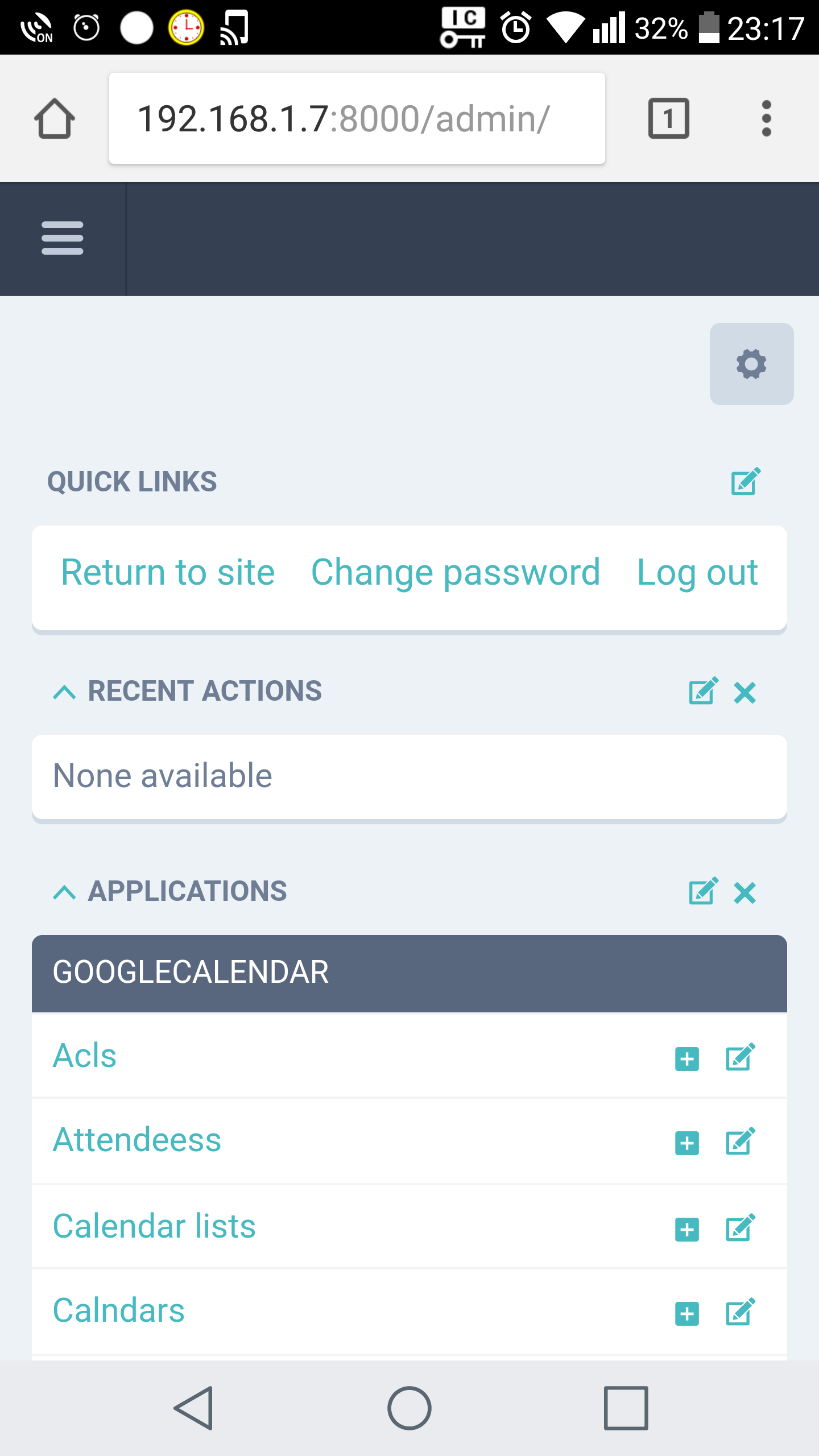Add a new Calendar lists entry
Image resolution: width=819 pixels, height=1456 pixels.
tap(687, 1229)
